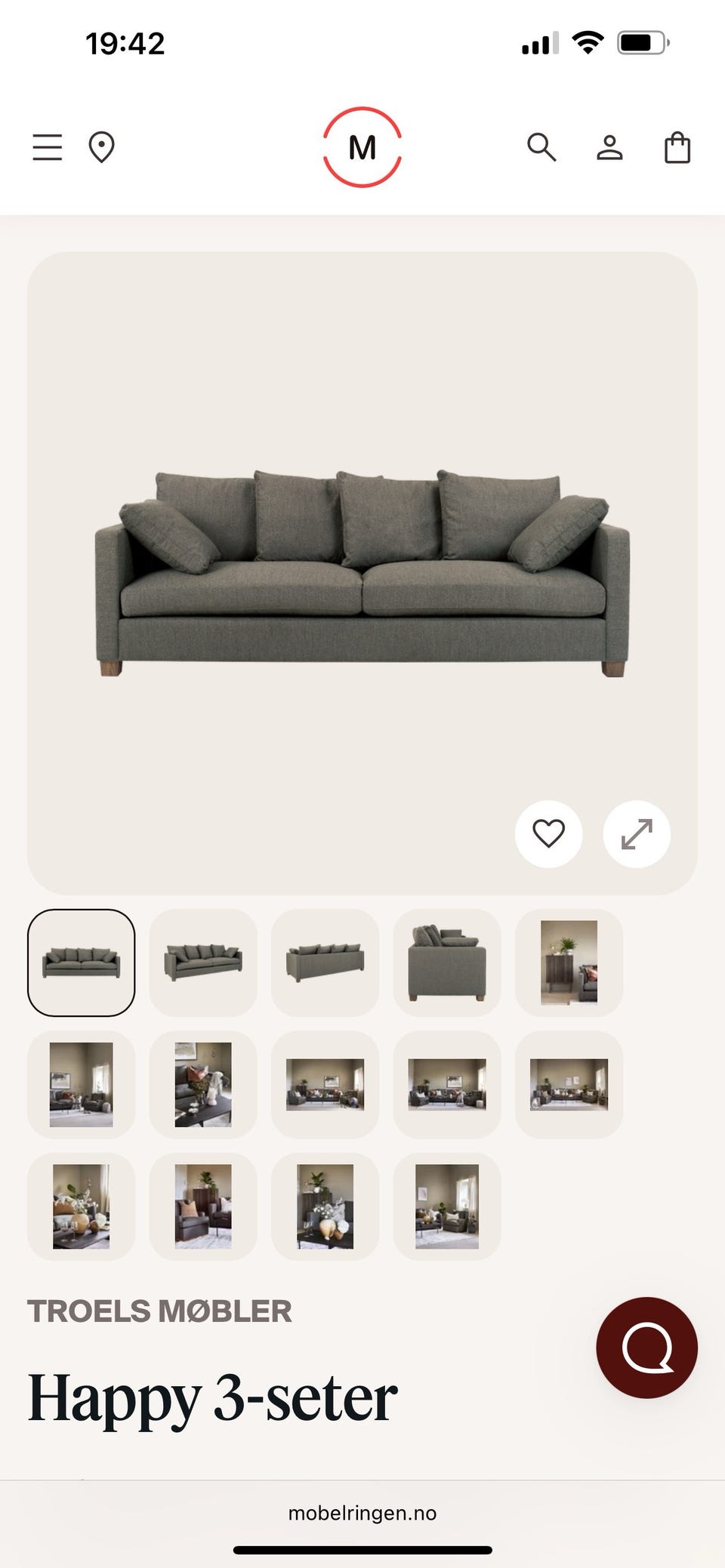Open the chat support bubble

click(x=646, y=1348)
